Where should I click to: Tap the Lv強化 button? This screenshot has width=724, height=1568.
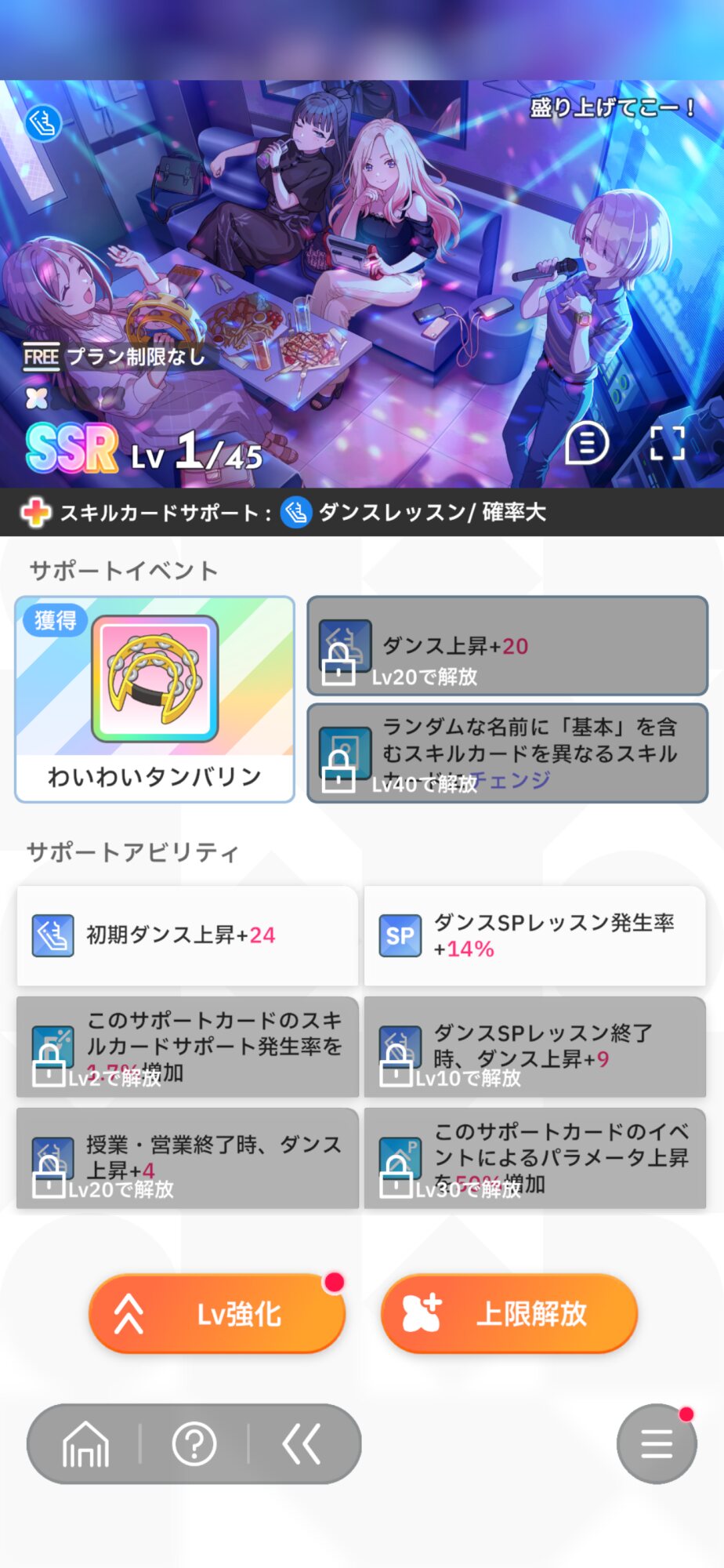pyautogui.click(x=217, y=1314)
